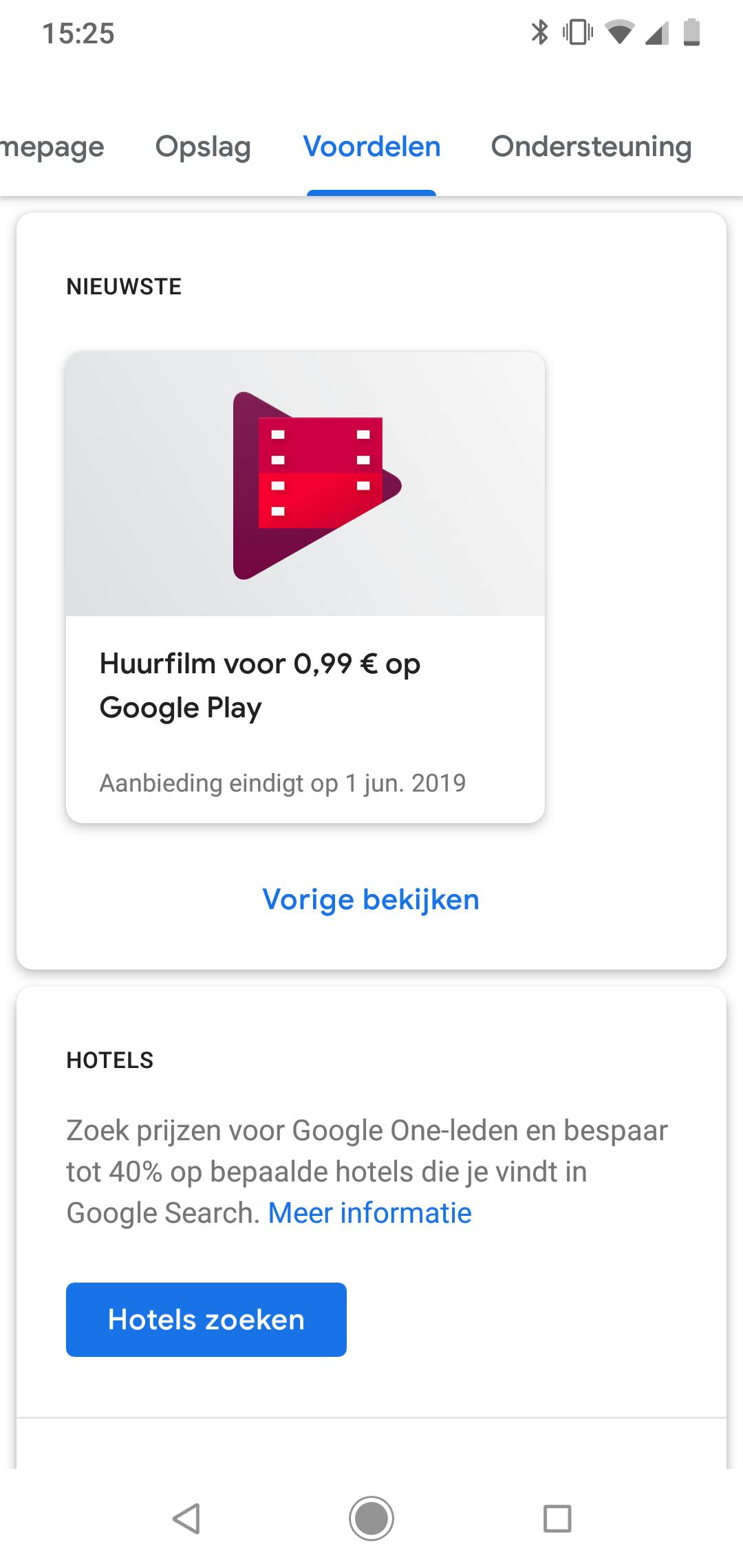Open recent apps from the navigation bar

pyautogui.click(x=557, y=1518)
